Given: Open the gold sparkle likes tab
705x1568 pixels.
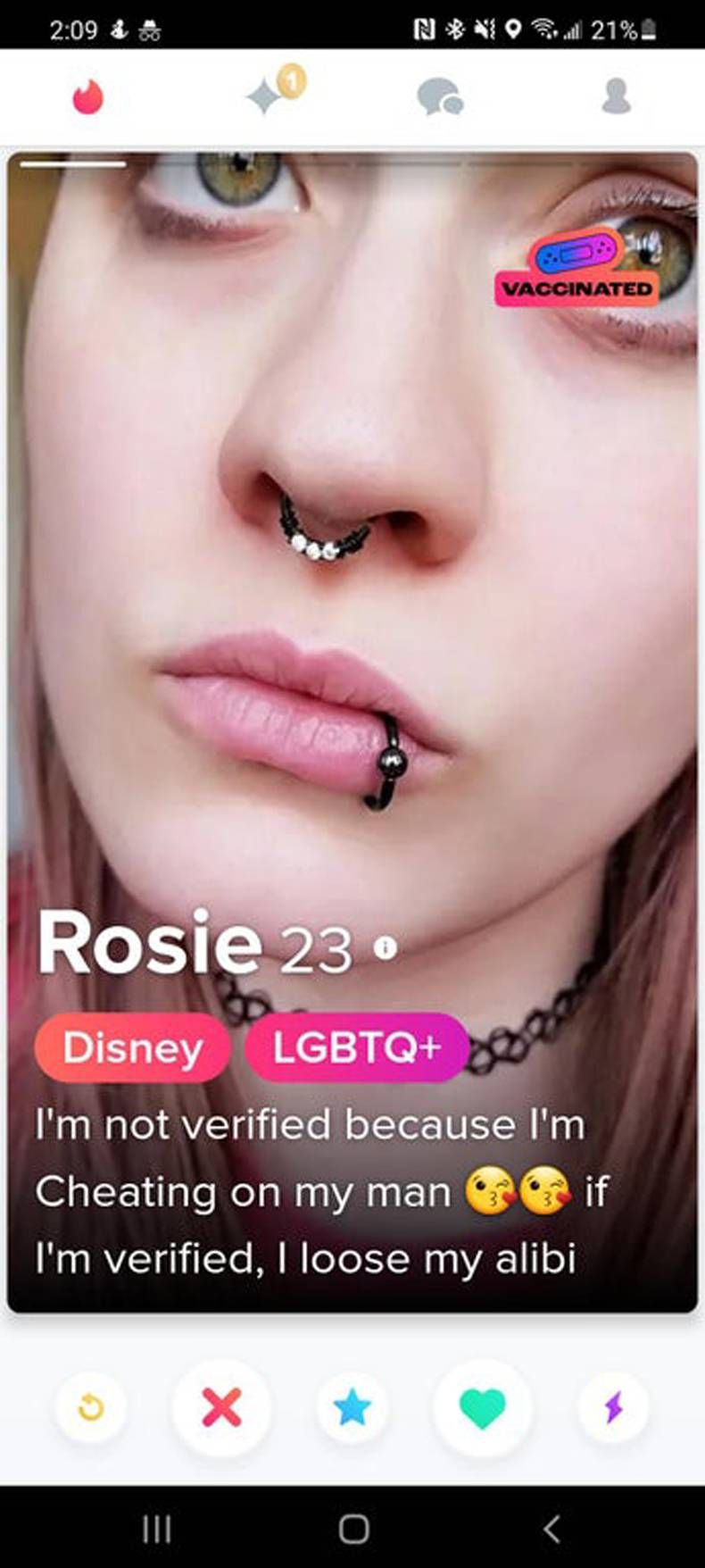Looking at the screenshot, I should (x=269, y=96).
